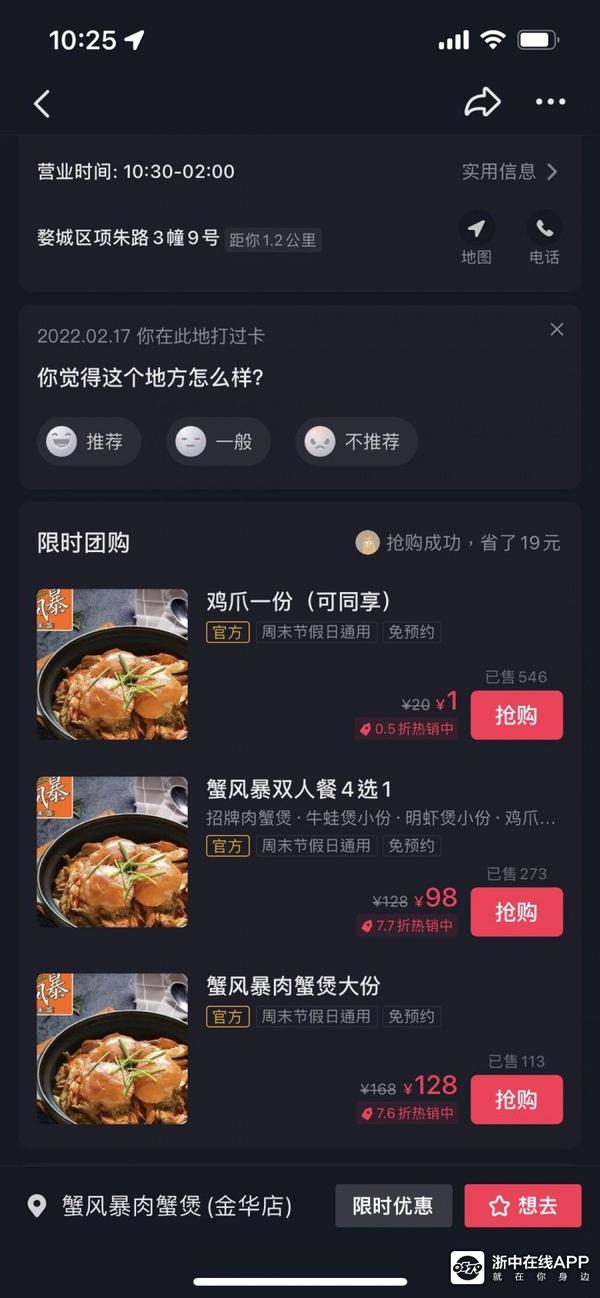Call the restaurant via 电话

(544, 238)
